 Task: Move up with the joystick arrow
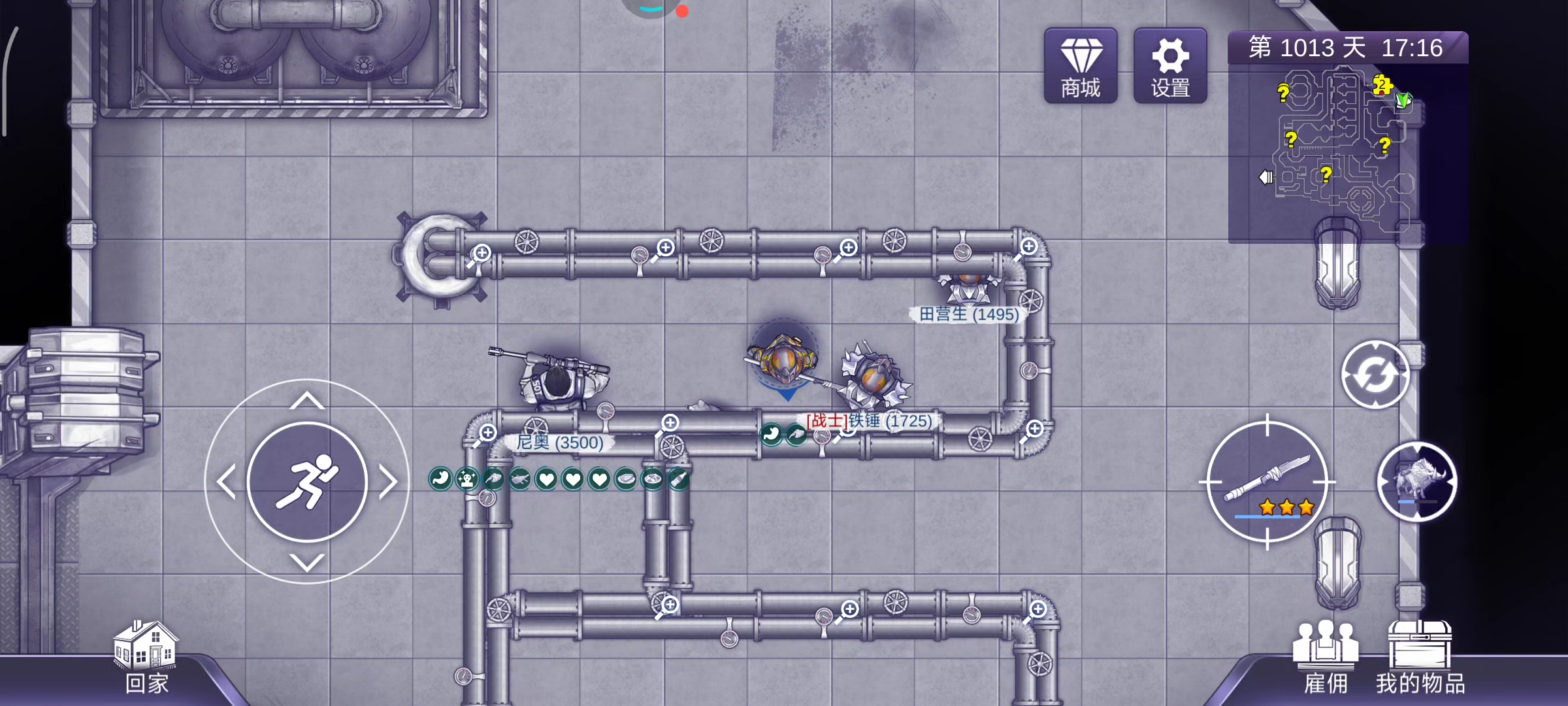307,401
